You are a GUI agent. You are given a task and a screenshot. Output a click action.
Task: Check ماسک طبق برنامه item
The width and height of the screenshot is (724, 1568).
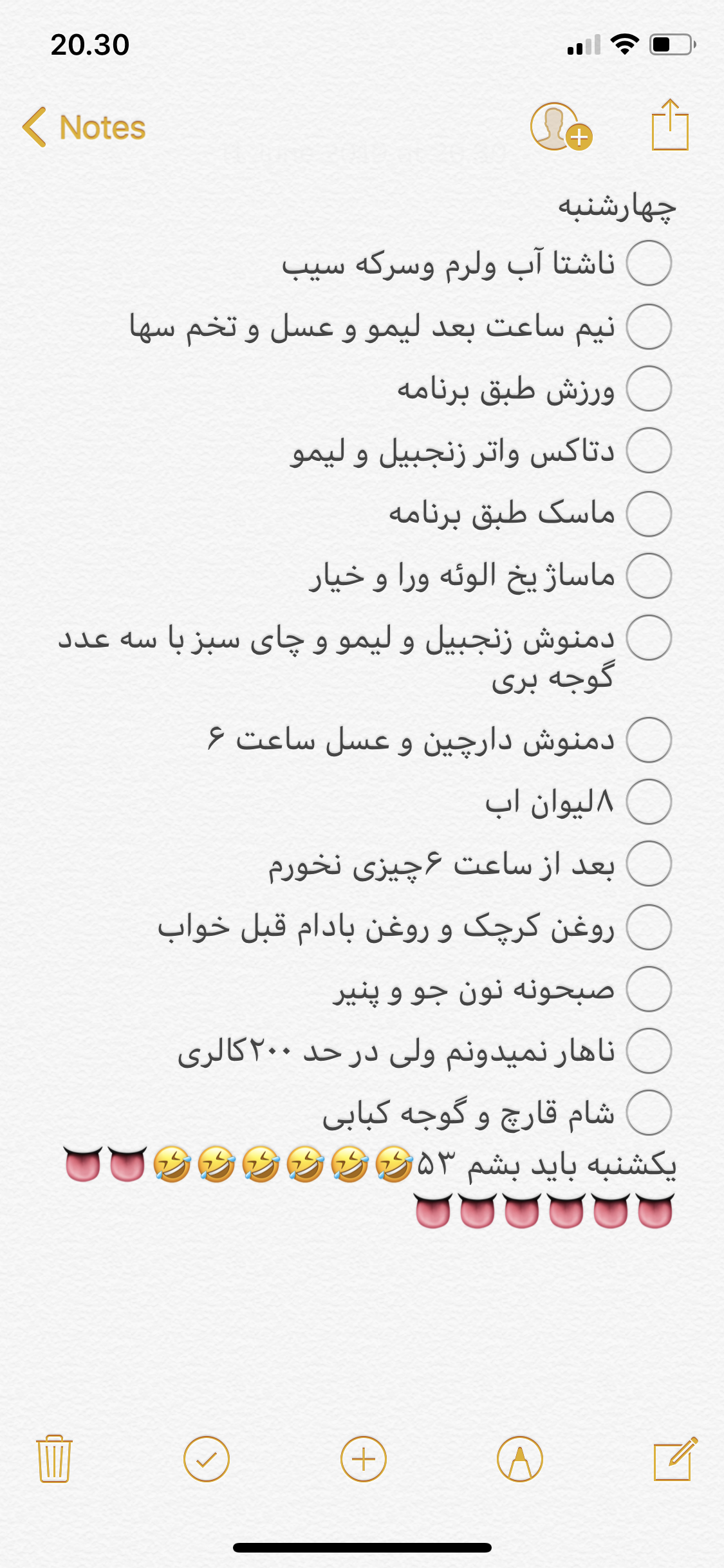[649, 514]
